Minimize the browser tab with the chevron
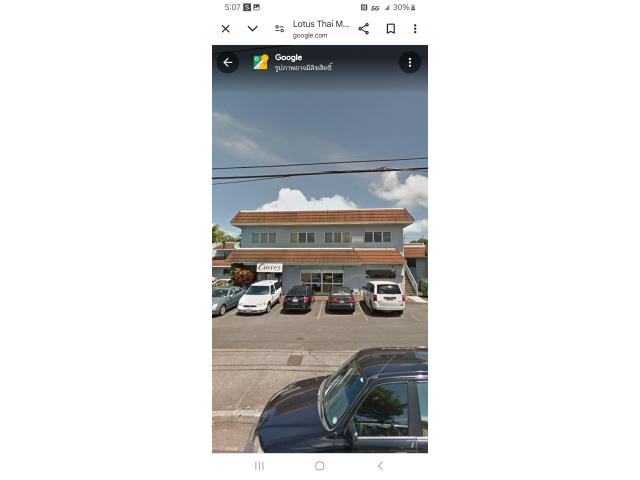The width and height of the screenshot is (640, 480). click(x=252, y=29)
